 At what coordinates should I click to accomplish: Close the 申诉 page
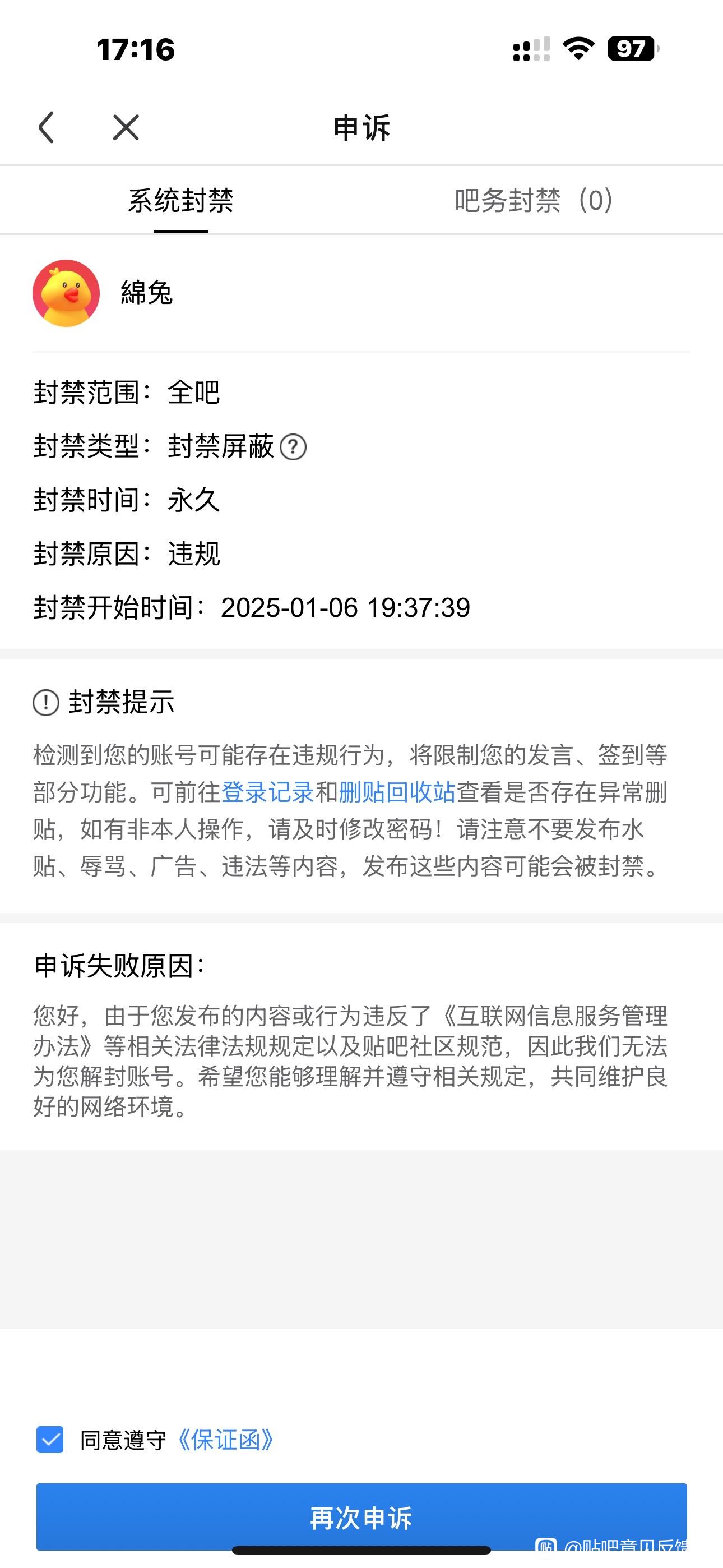point(126,128)
